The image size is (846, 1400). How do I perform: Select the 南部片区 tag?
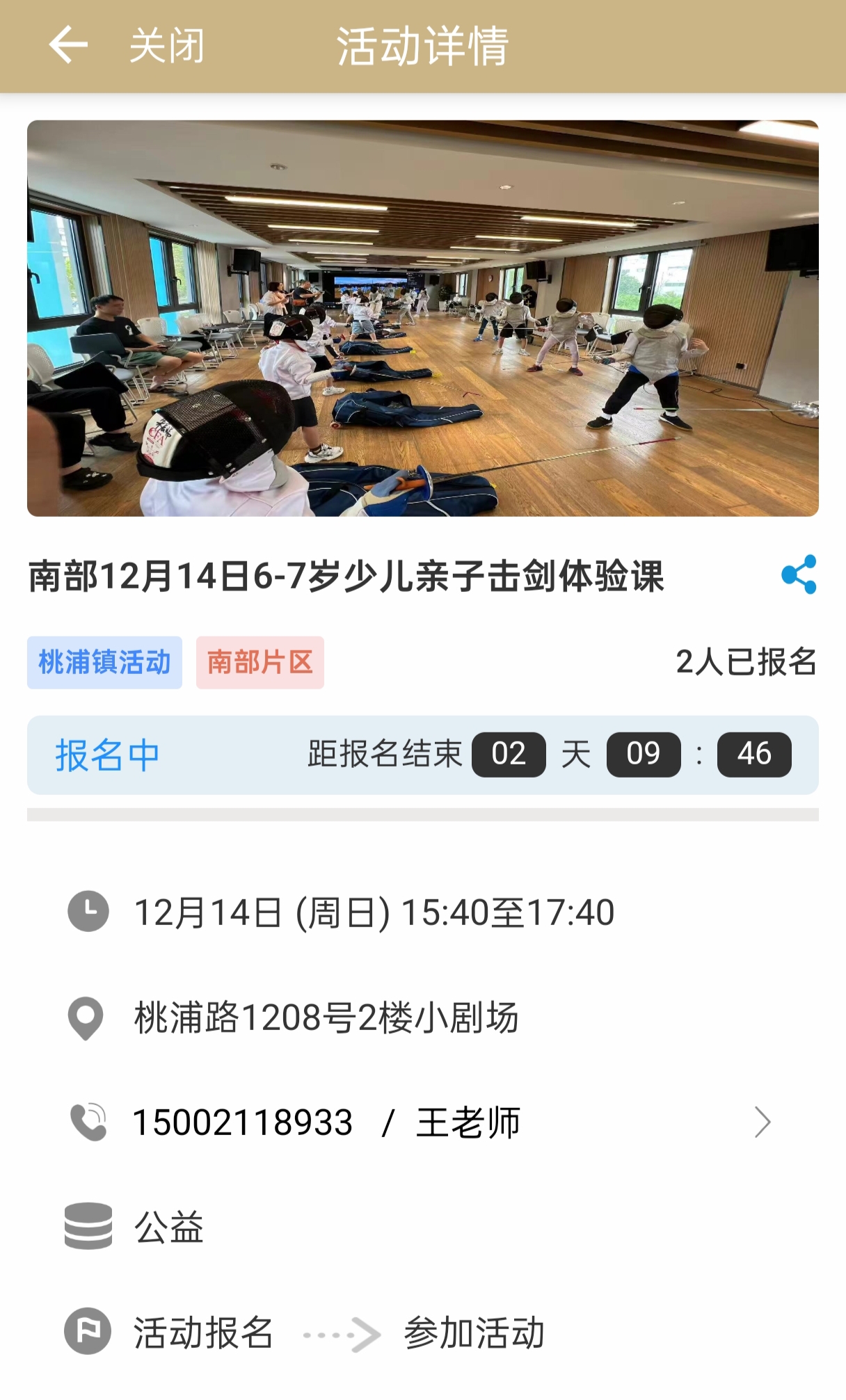tap(260, 662)
